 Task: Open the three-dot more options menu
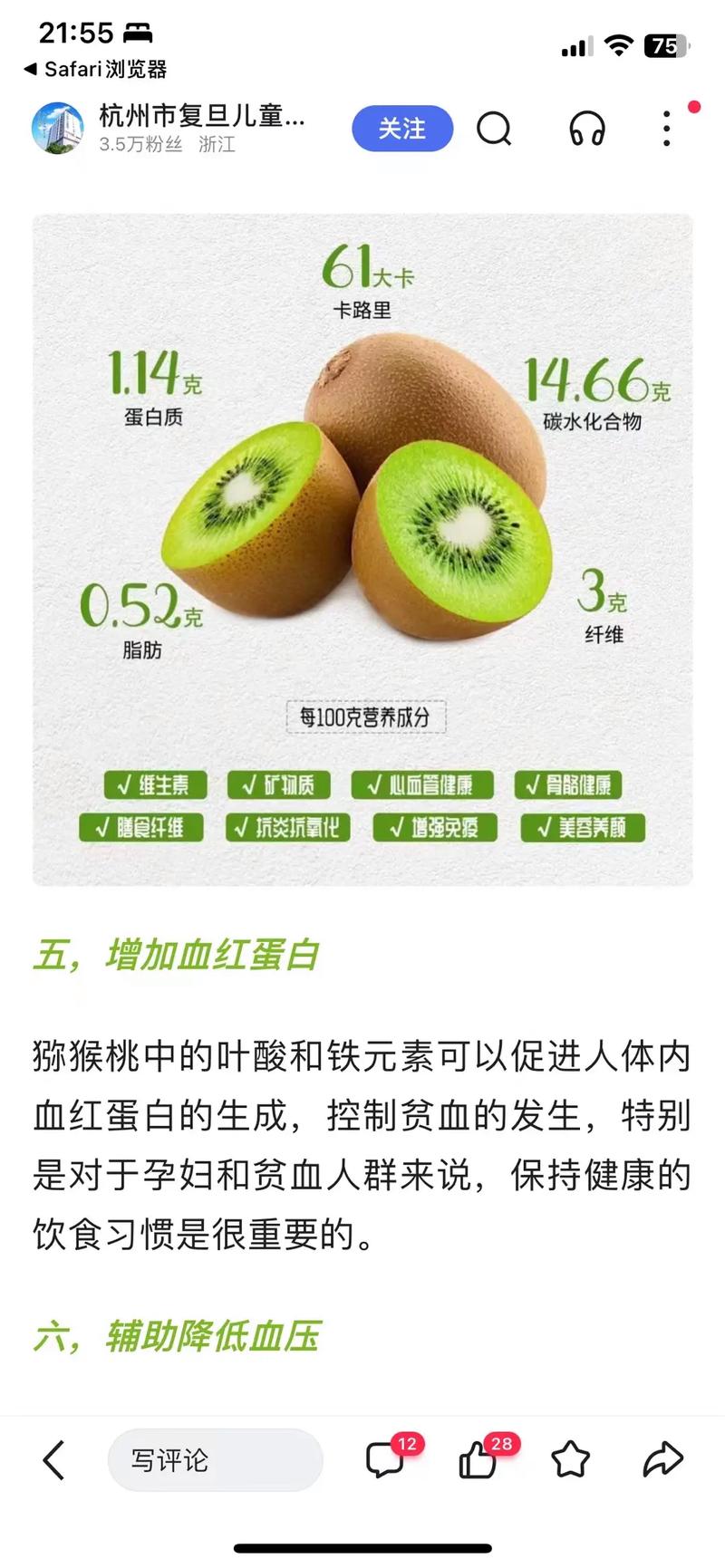pyautogui.click(x=666, y=130)
